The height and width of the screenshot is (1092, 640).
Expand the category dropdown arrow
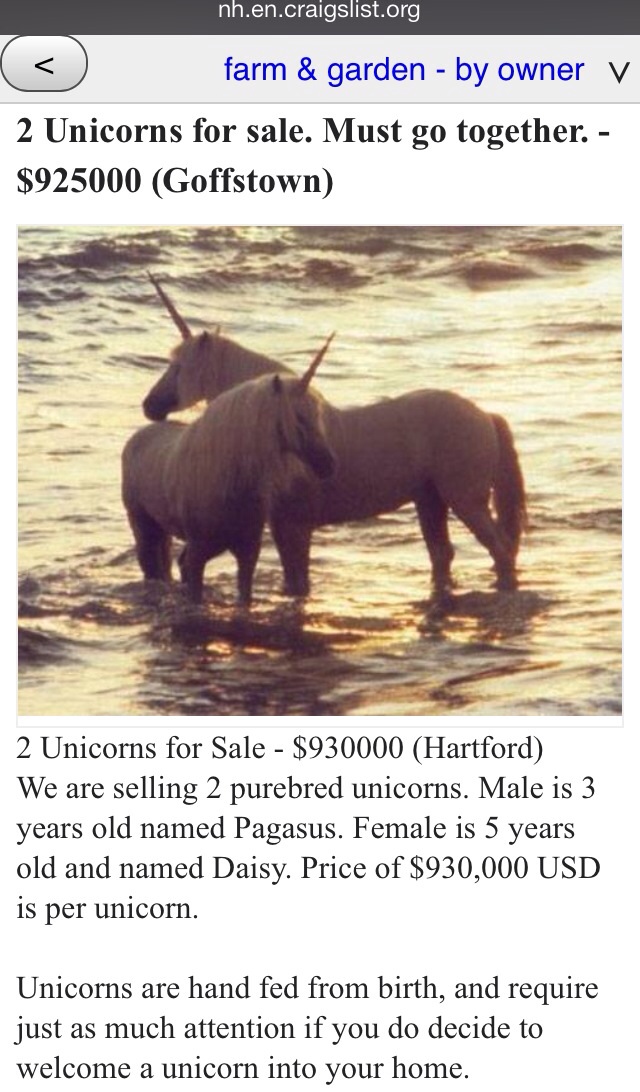[x=618, y=72]
